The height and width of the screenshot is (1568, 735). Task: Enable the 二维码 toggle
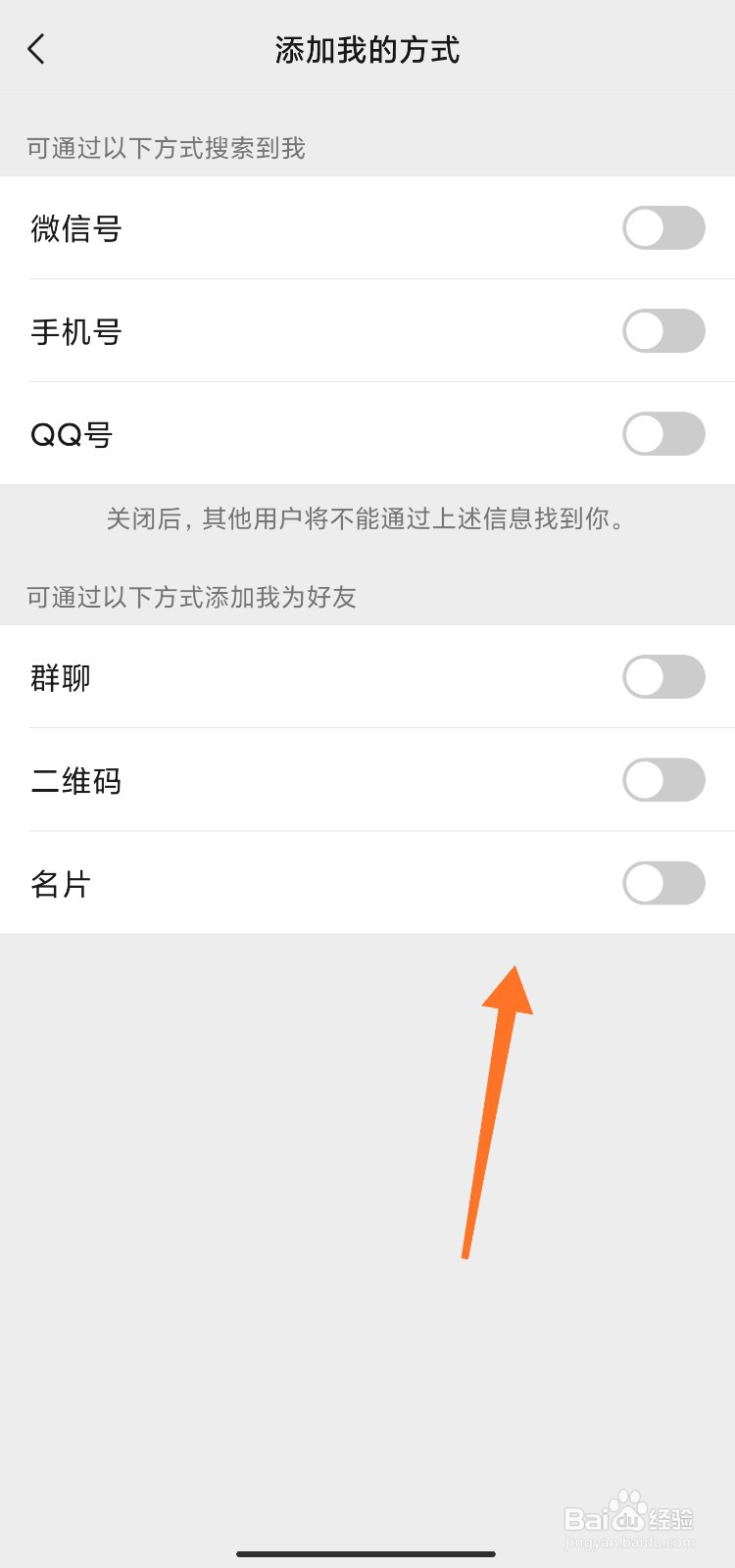[x=662, y=780]
